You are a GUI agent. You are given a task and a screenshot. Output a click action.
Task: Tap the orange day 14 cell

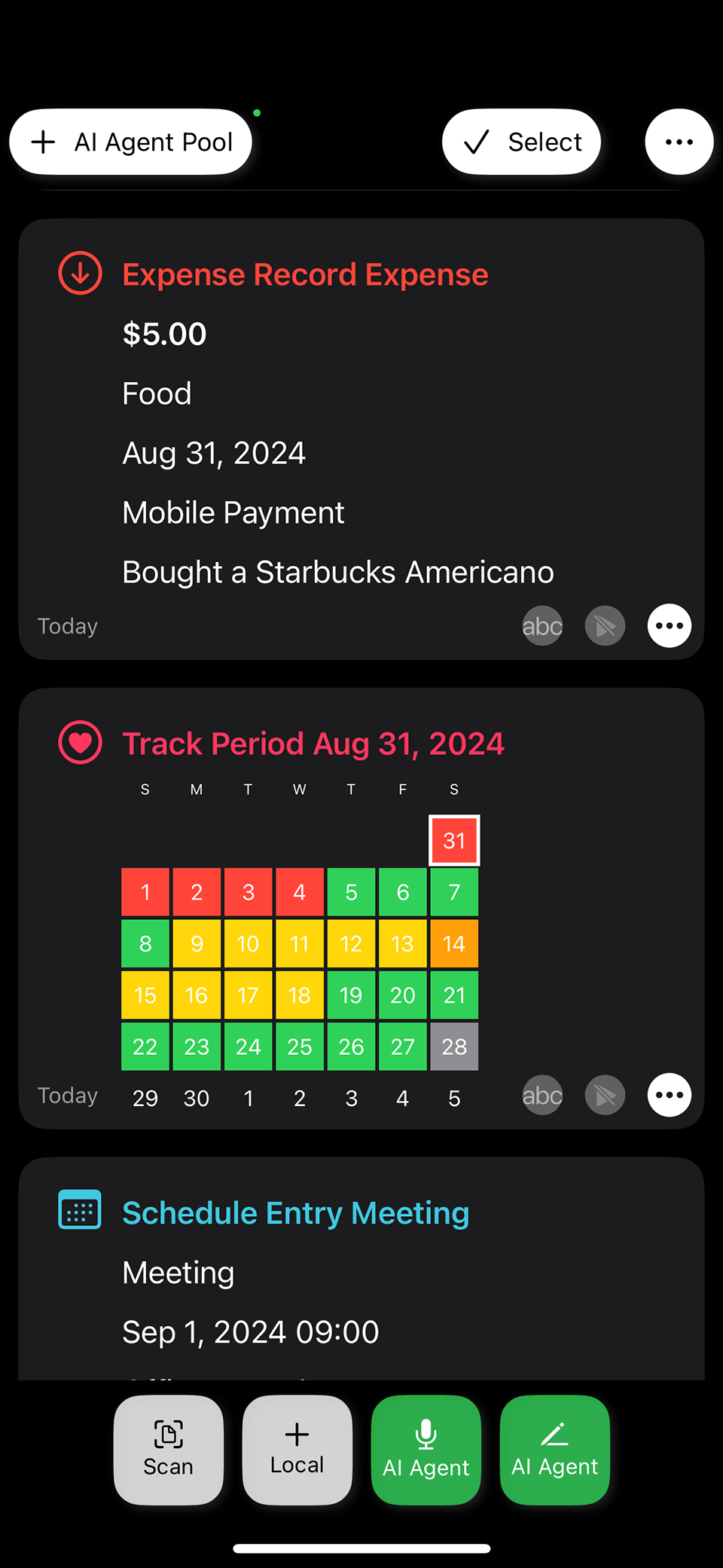[454, 943]
